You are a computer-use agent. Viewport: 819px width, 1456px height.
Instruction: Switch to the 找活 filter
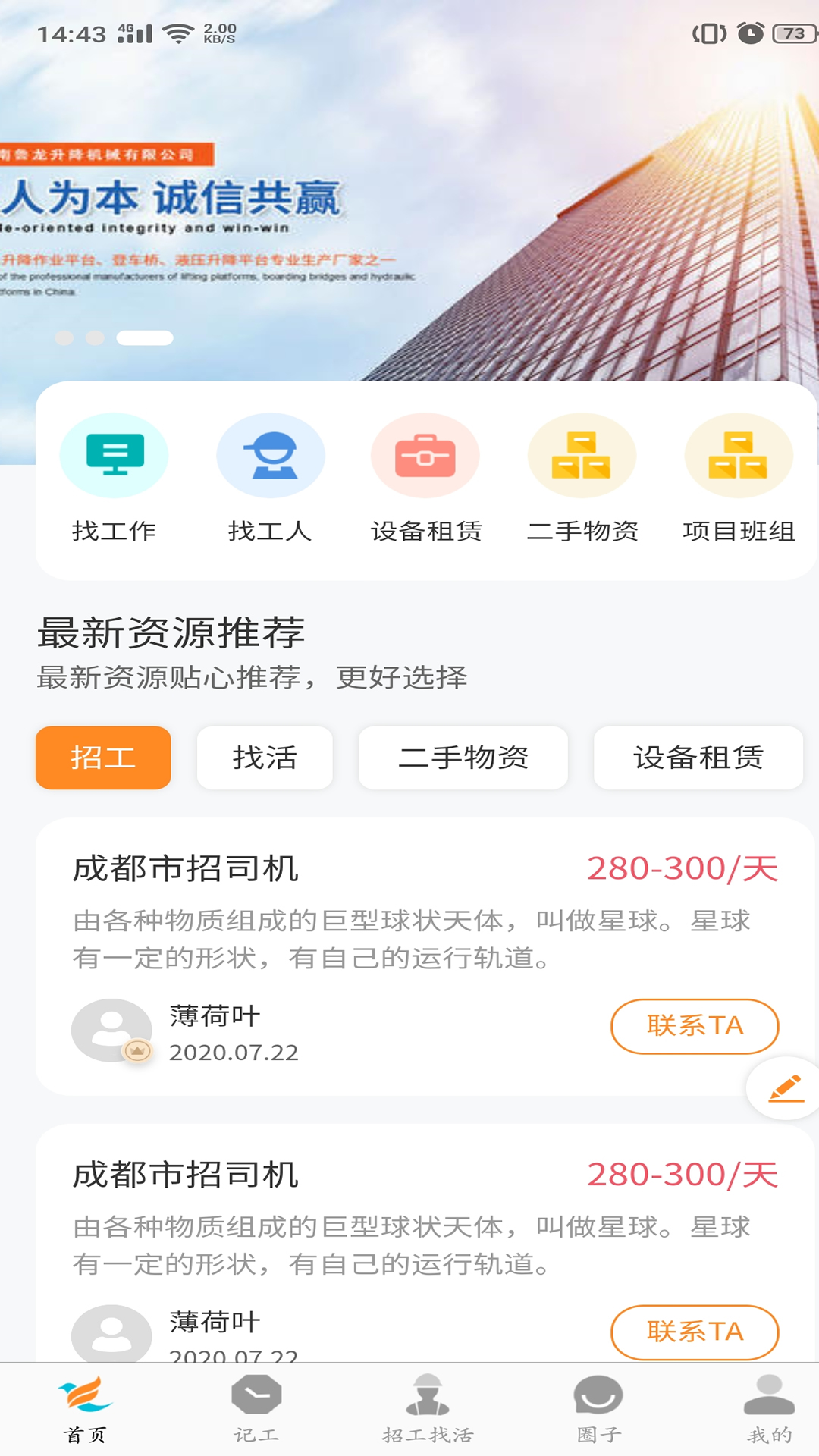pos(265,758)
